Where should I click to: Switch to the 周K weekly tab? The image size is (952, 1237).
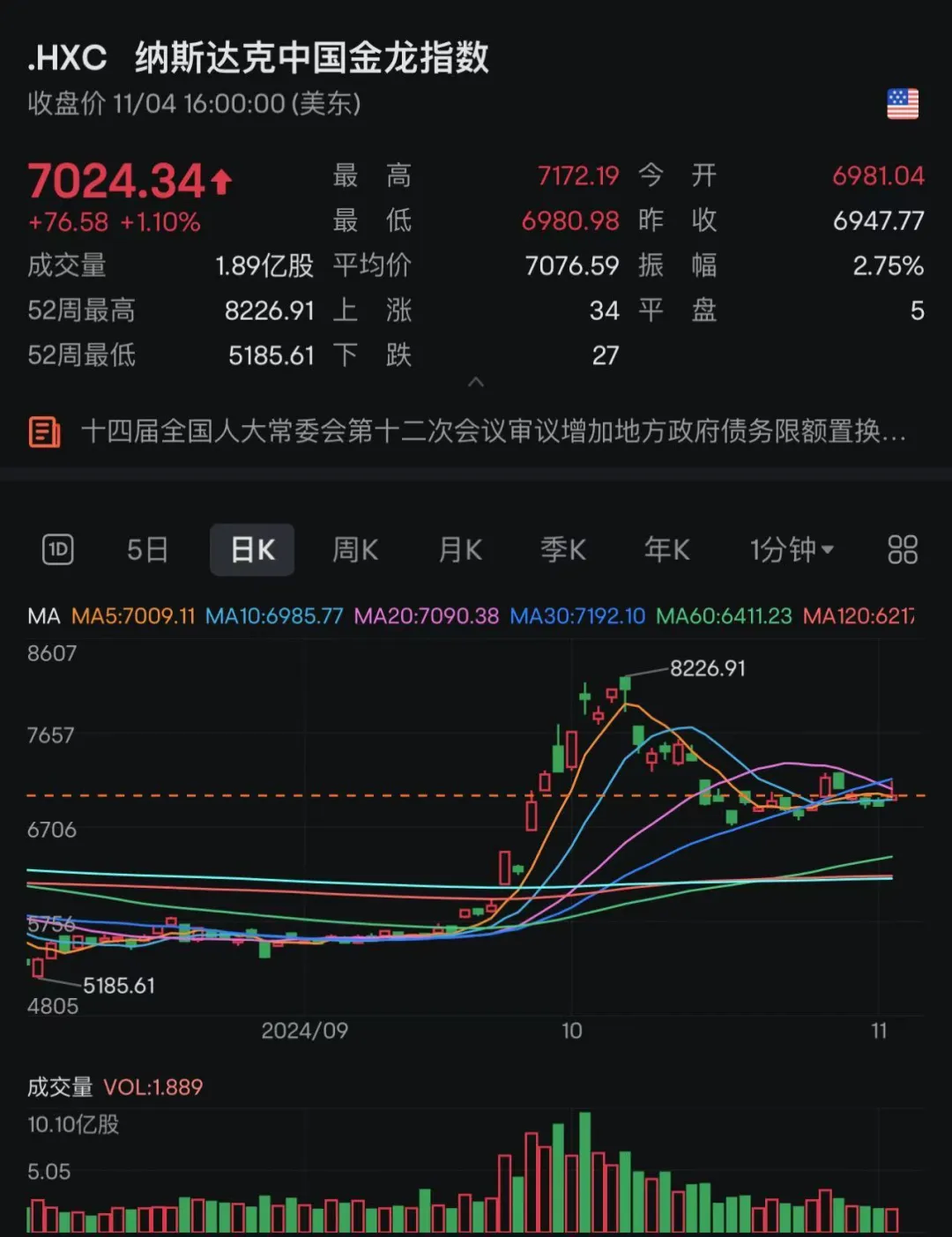tap(354, 548)
